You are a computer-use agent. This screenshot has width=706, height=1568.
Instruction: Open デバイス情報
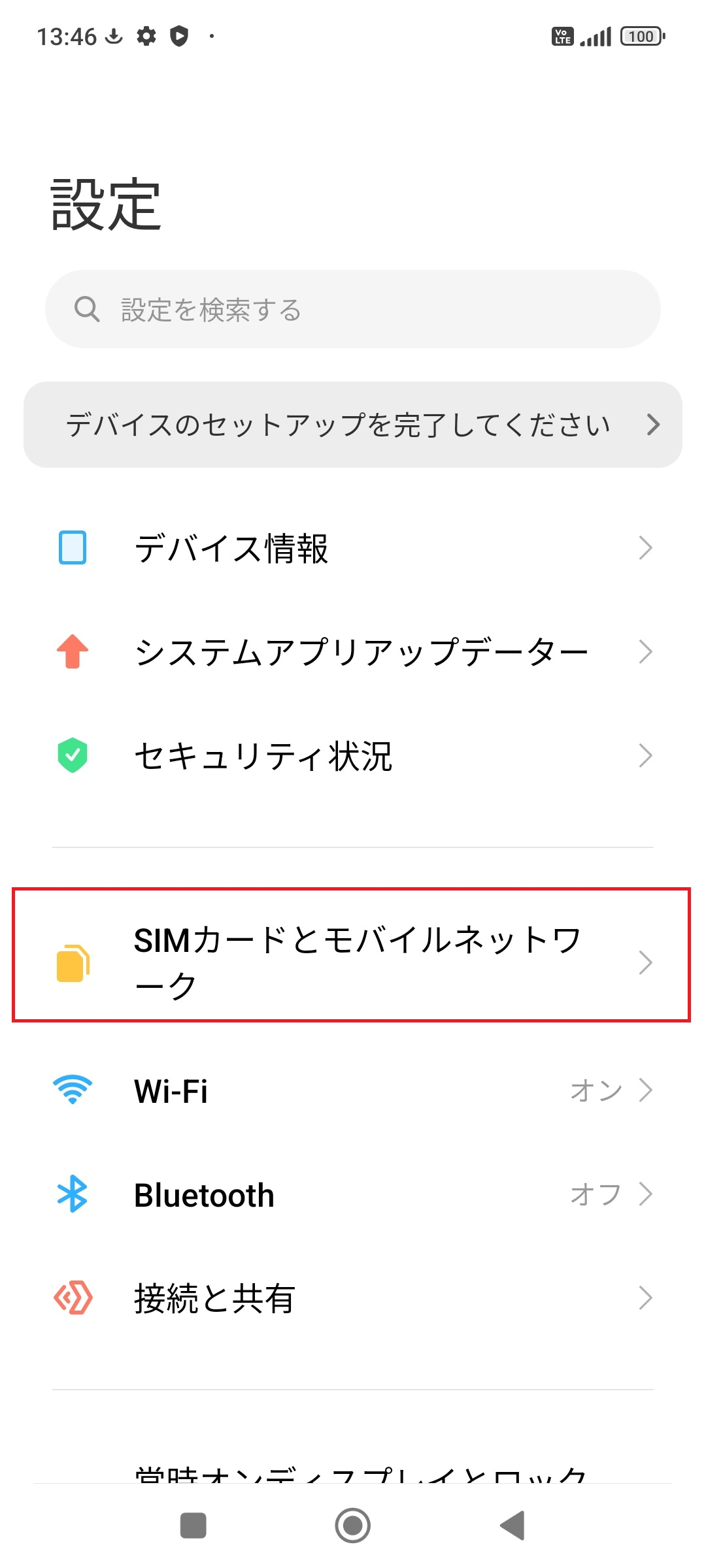pyautogui.click(x=353, y=548)
